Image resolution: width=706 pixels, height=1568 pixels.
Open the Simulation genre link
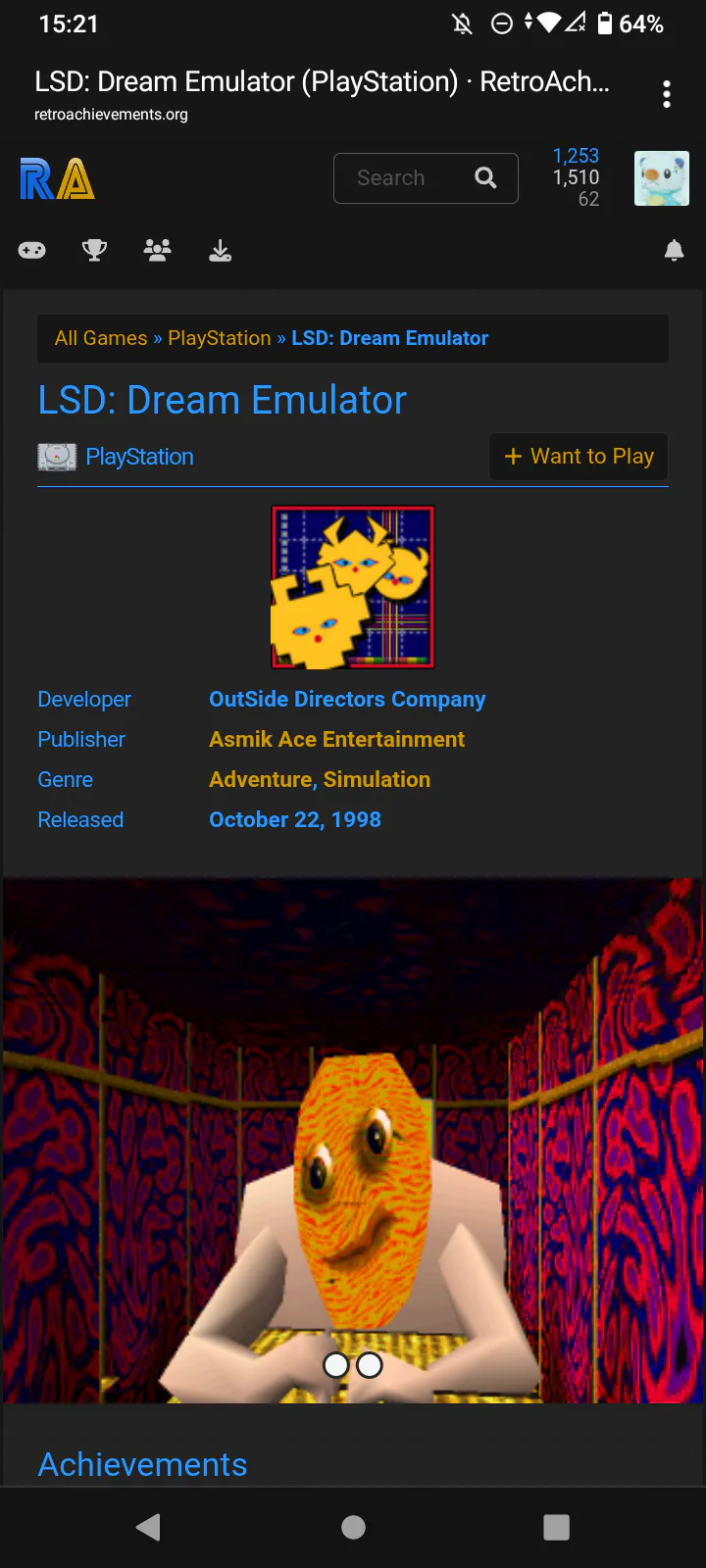377,779
